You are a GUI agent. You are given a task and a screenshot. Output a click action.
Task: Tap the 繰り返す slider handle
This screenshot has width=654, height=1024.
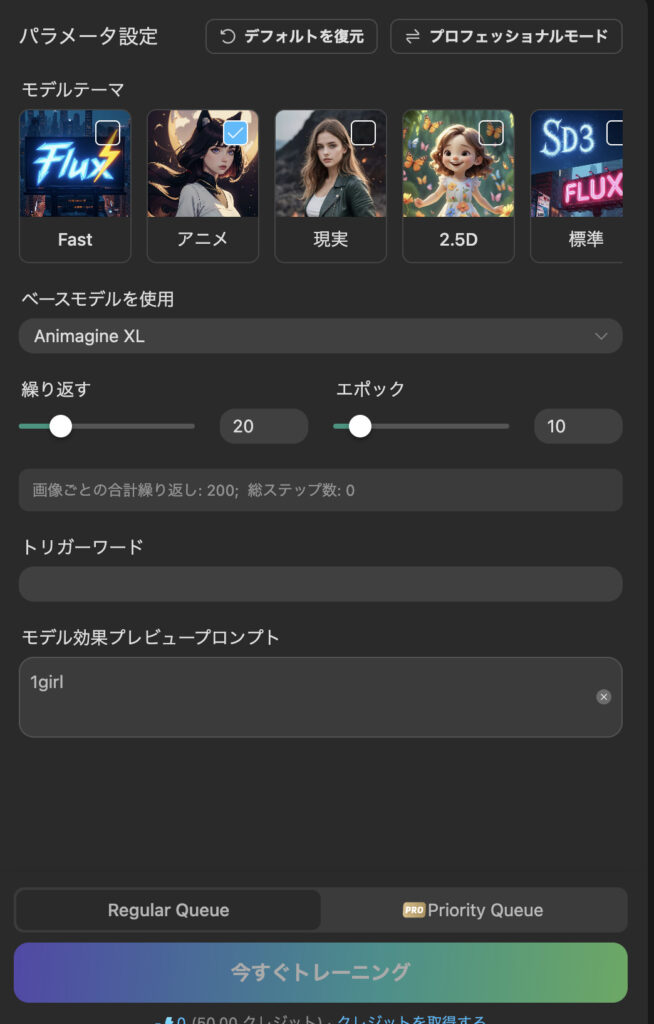[x=61, y=427]
